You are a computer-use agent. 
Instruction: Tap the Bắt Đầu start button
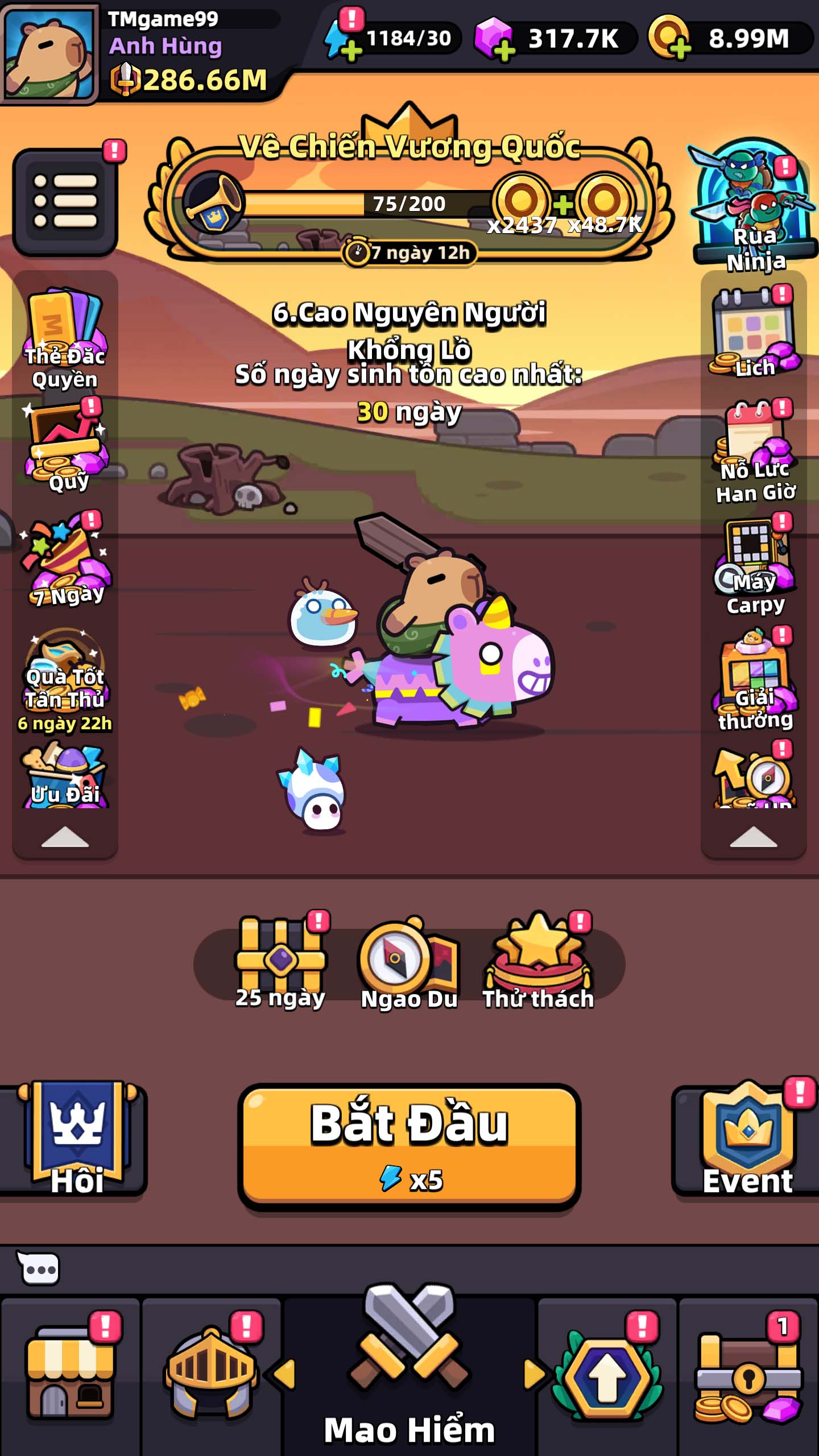pyautogui.click(x=409, y=1145)
